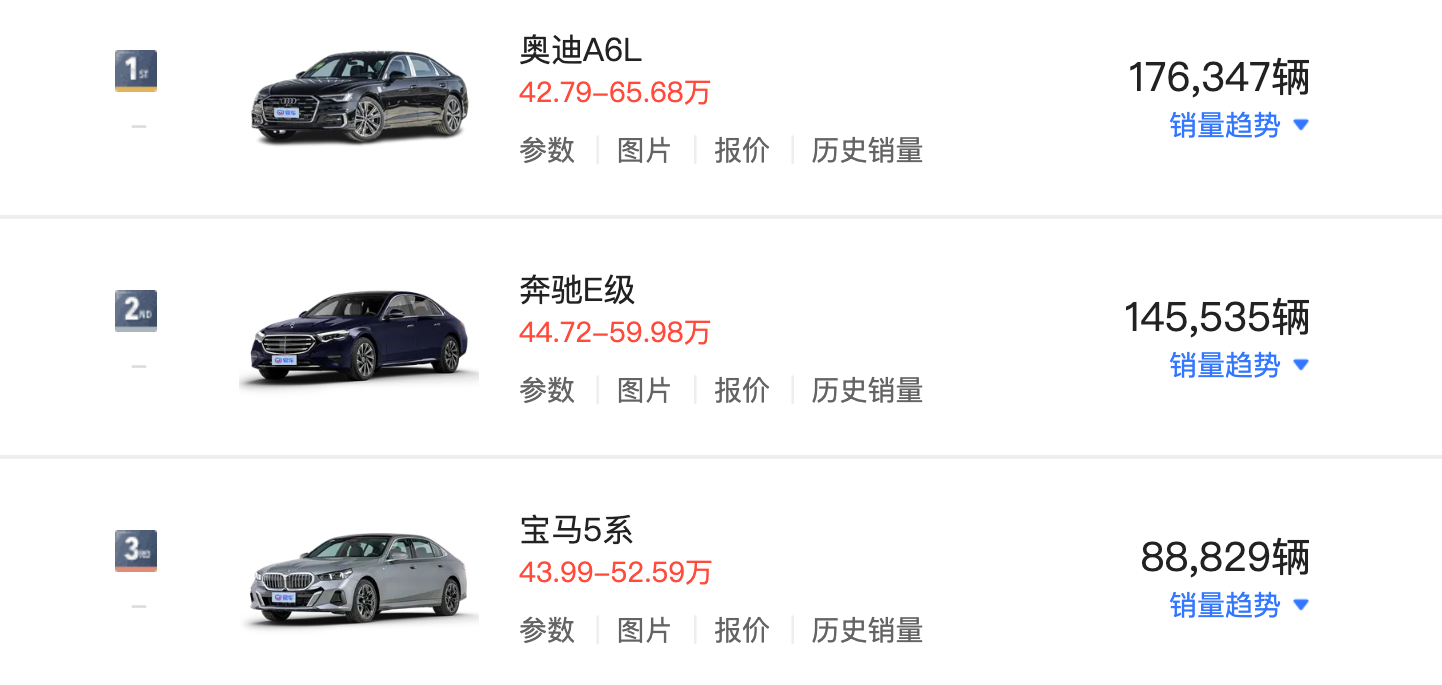
Task: View 图片 of 奥迪A6L
Action: tap(644, 150)
